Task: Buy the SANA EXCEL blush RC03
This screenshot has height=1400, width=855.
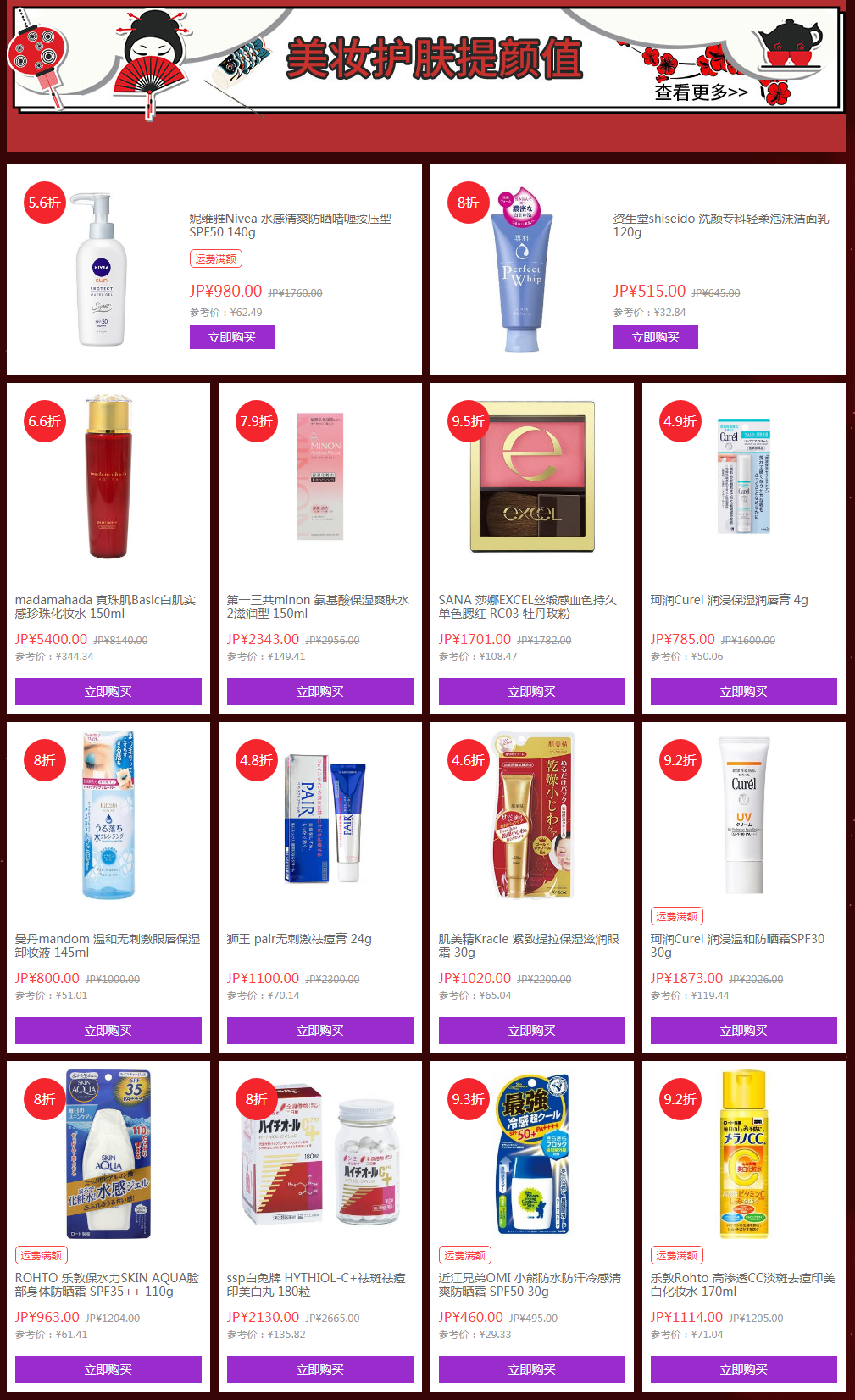Action: (531, 692)
